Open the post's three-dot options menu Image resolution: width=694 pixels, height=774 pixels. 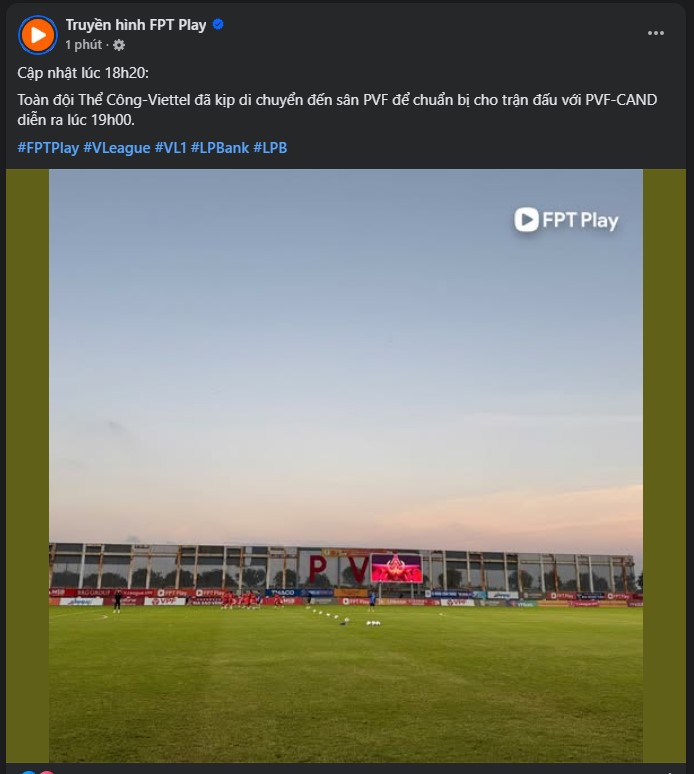point(655,33)
